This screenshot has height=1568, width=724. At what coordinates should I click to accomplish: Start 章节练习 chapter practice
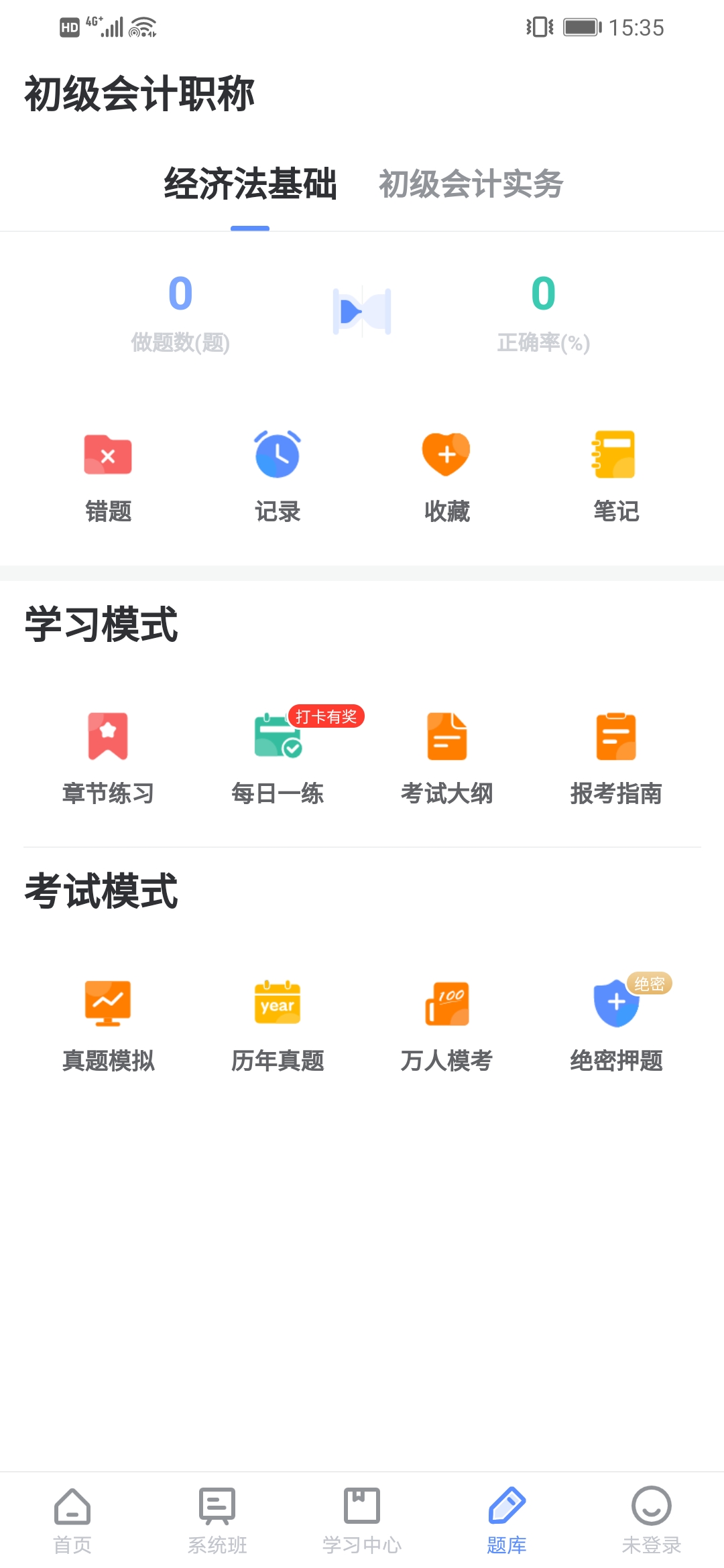pyautogui.click(x=108, y=757)
